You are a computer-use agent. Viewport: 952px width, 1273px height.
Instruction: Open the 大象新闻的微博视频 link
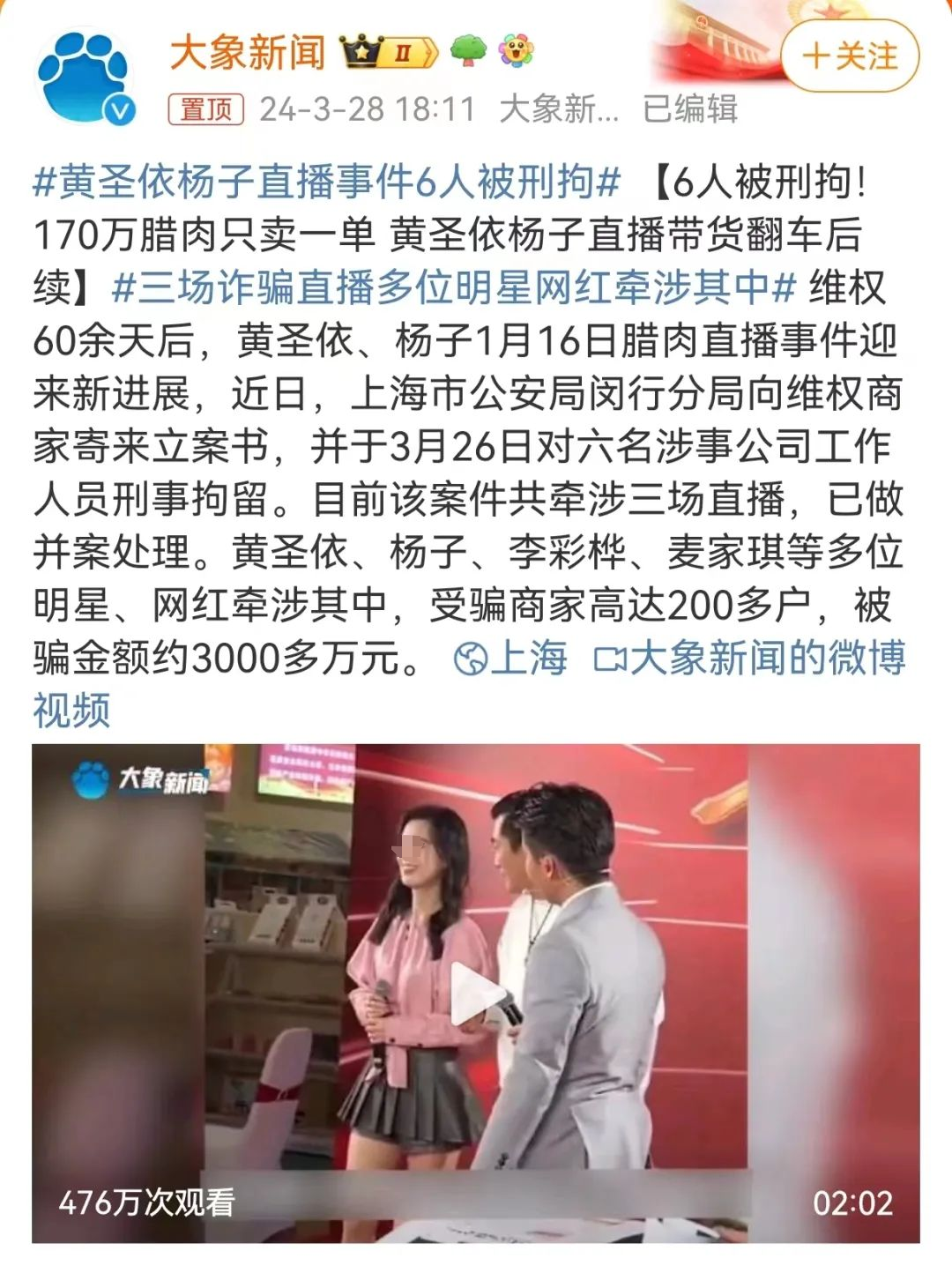coord(751,658)
